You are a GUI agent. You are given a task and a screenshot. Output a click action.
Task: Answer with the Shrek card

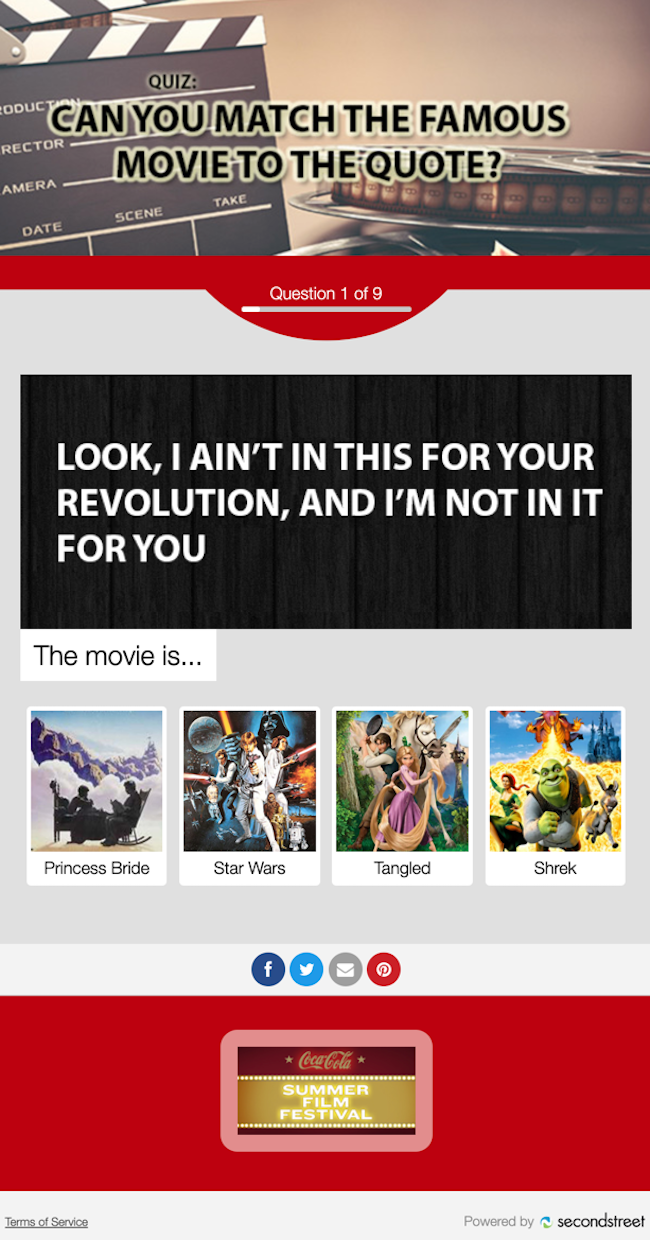(555, 796)
